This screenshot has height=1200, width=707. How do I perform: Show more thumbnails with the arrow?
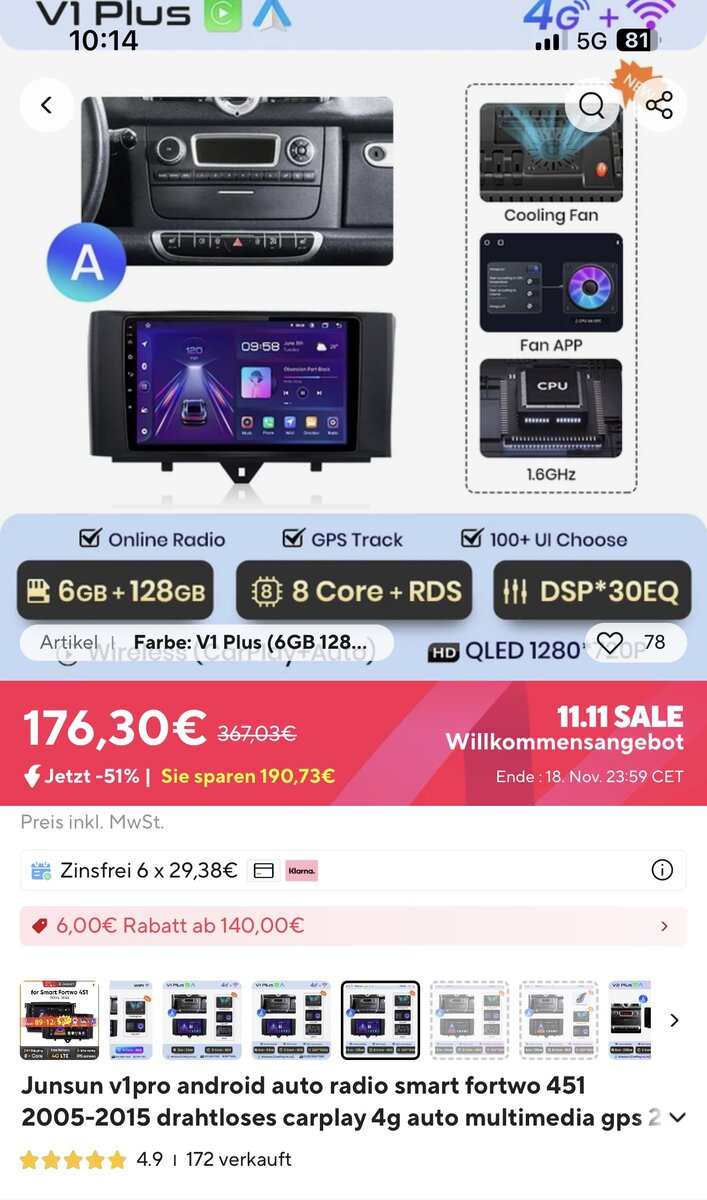[x=674, y=1020]
